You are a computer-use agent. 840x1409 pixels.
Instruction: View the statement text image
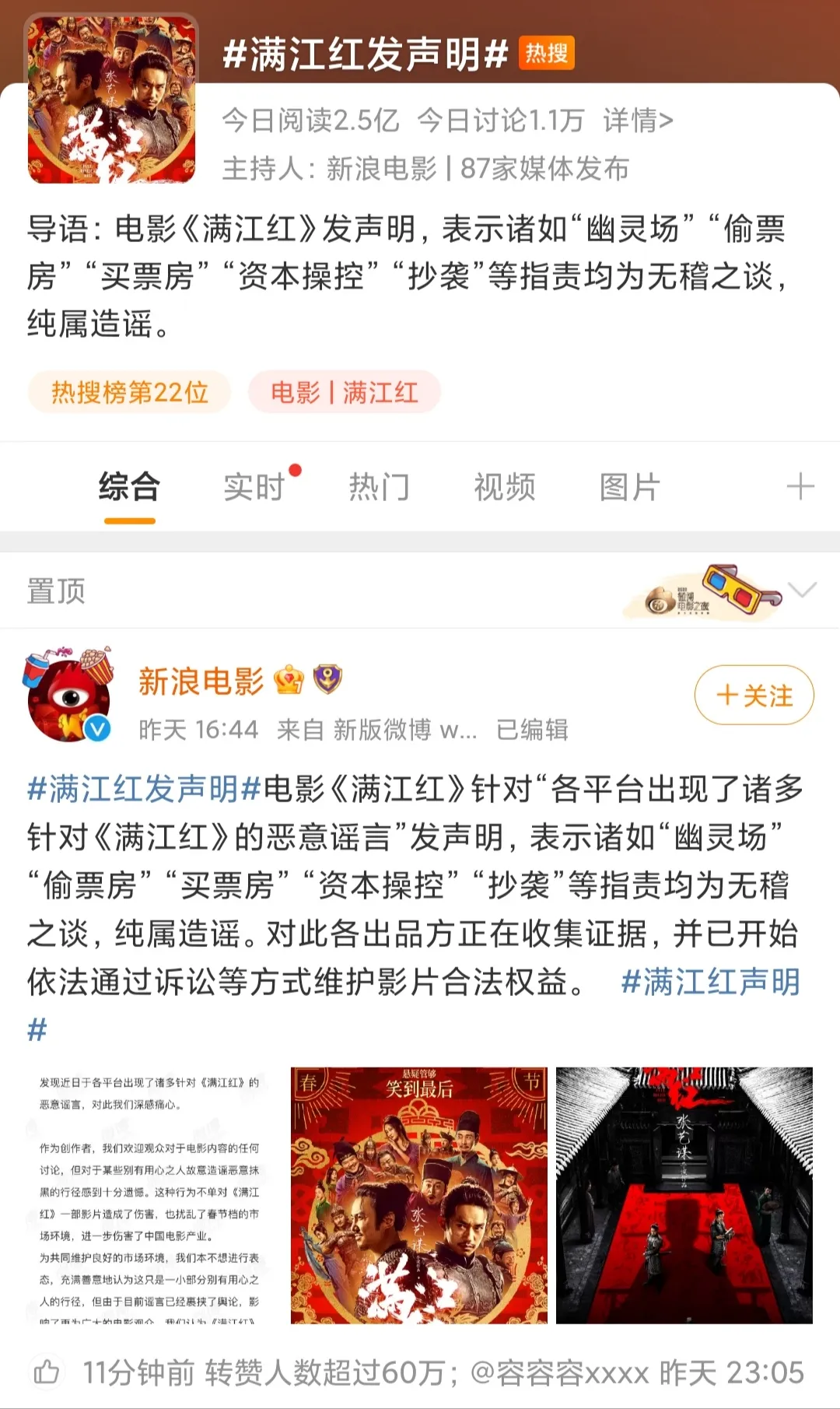150,1195
